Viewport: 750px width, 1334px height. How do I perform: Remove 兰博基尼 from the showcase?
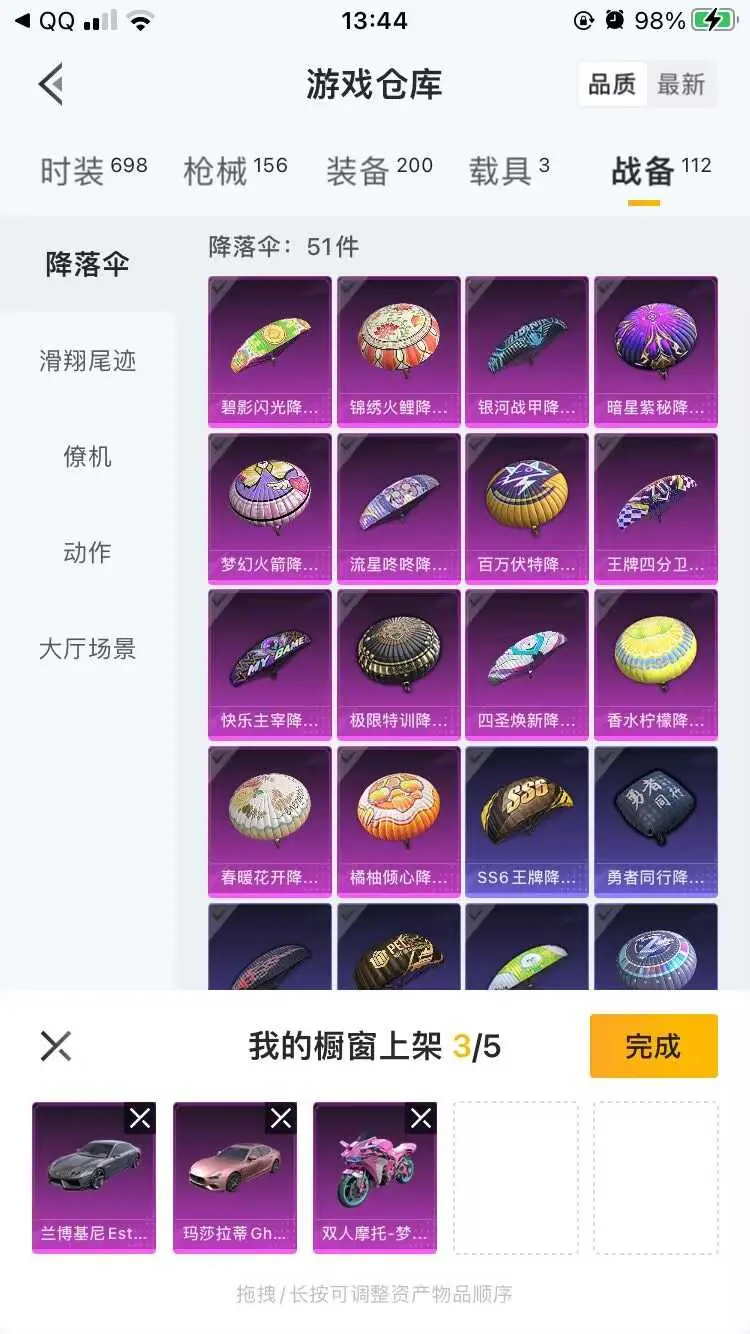tap(140, 1118)
